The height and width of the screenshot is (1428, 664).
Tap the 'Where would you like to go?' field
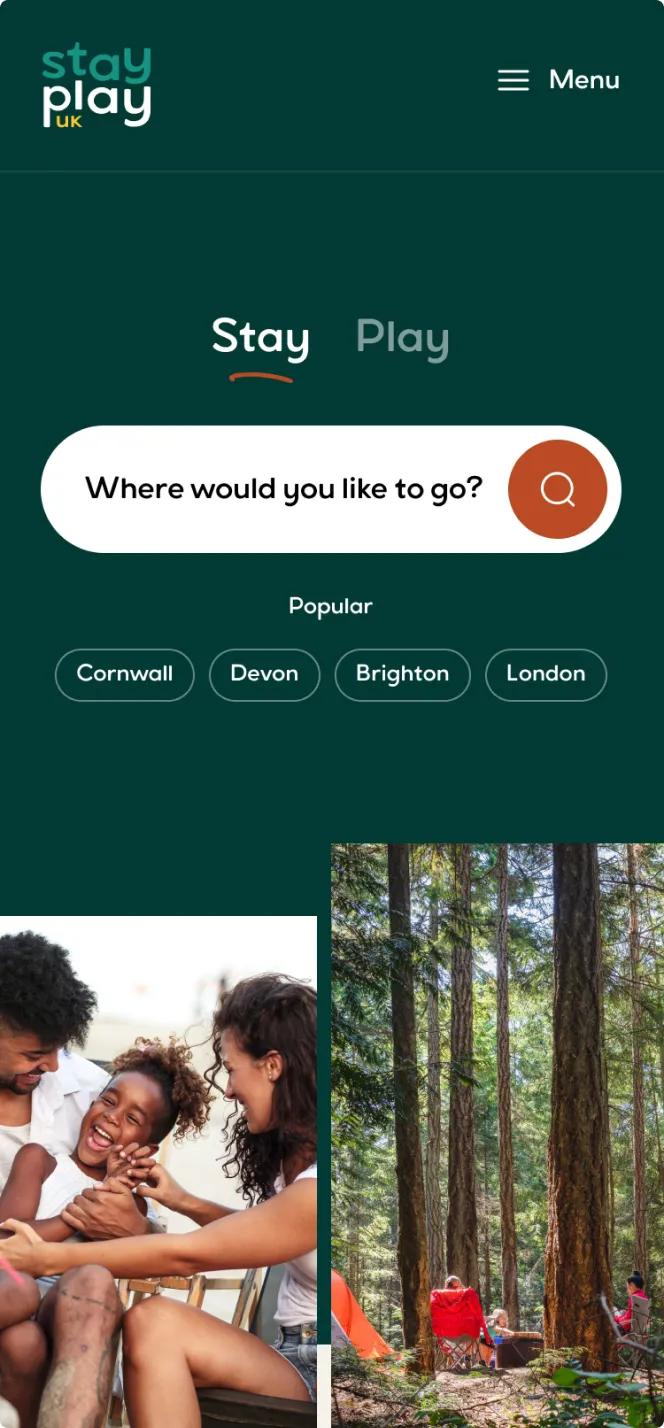[x=283, y=489]
